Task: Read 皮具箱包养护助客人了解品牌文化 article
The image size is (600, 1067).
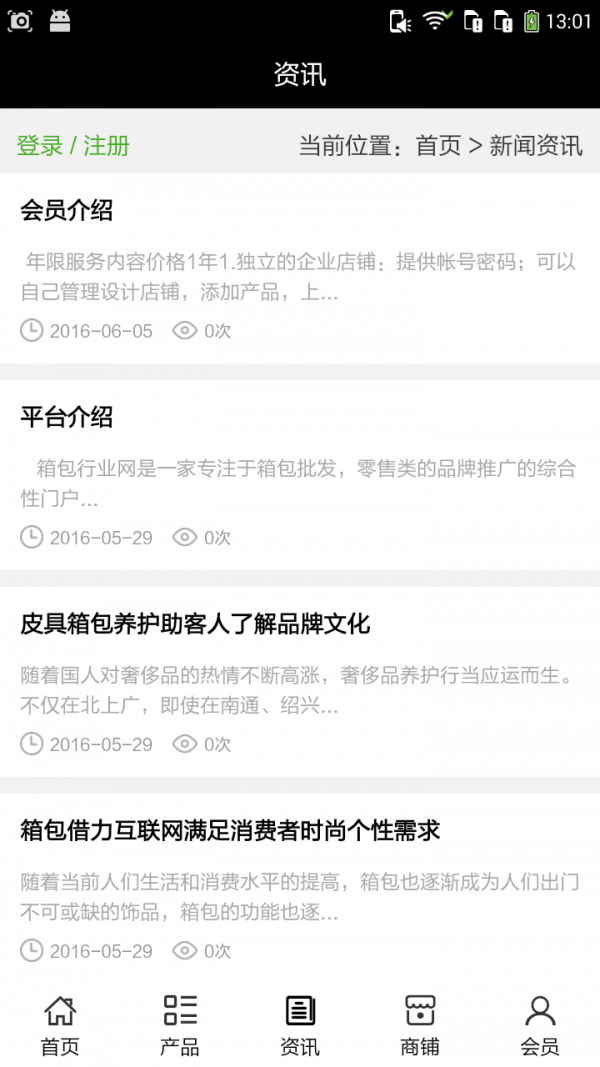Action: 195,625
